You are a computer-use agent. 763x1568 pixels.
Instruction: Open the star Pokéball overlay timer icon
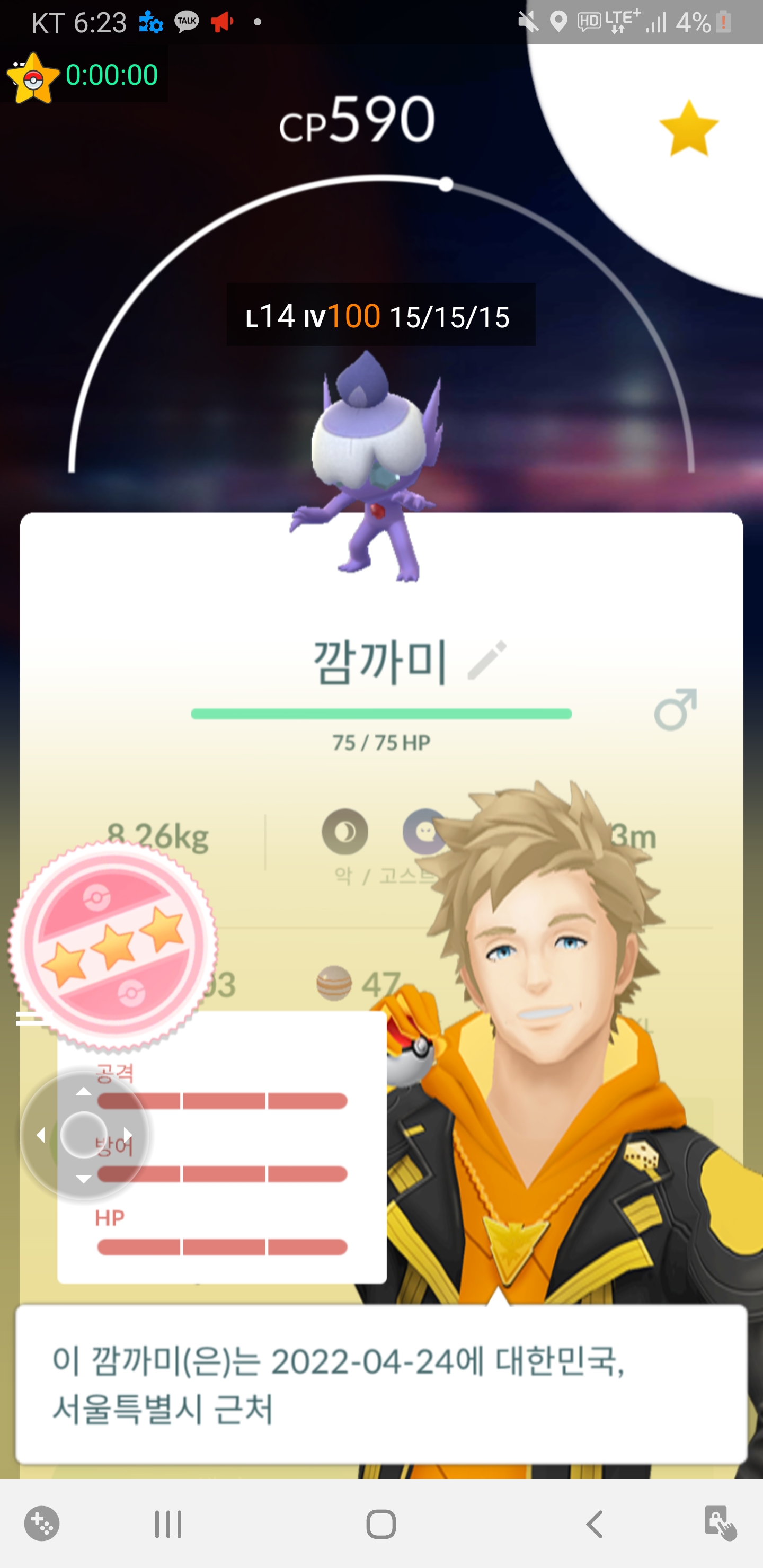click(x=33, y=77)
